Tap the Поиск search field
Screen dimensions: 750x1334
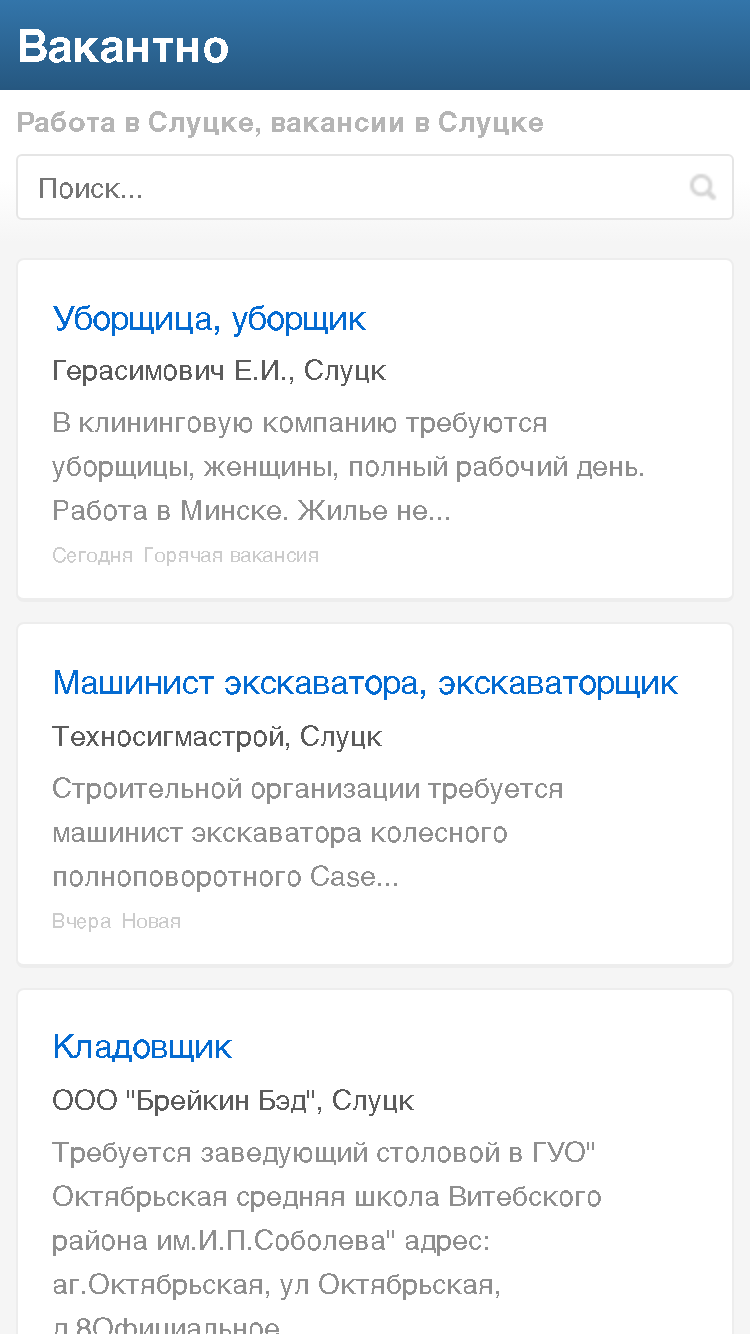[x=374, y=187]
